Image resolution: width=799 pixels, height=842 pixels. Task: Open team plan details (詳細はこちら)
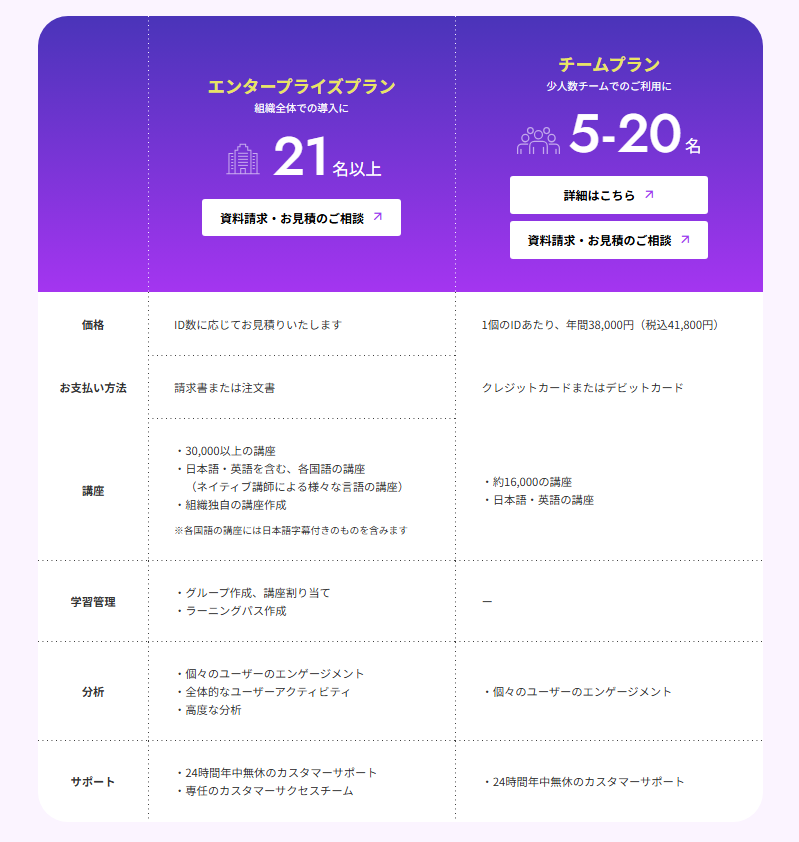click(x=608, y=195)
